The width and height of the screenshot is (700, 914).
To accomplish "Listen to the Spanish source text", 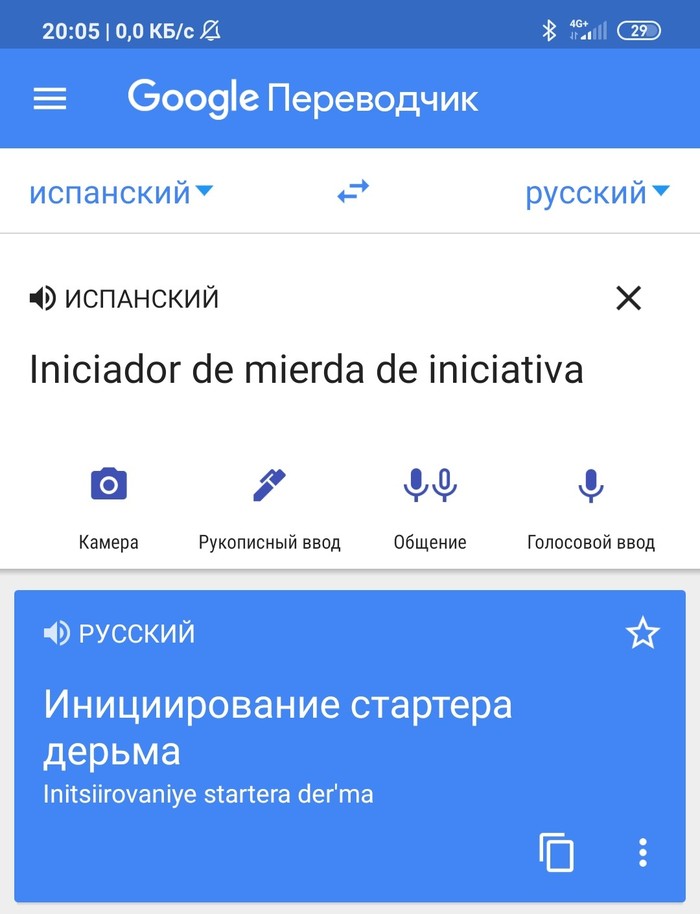I will tap(42, 298).
